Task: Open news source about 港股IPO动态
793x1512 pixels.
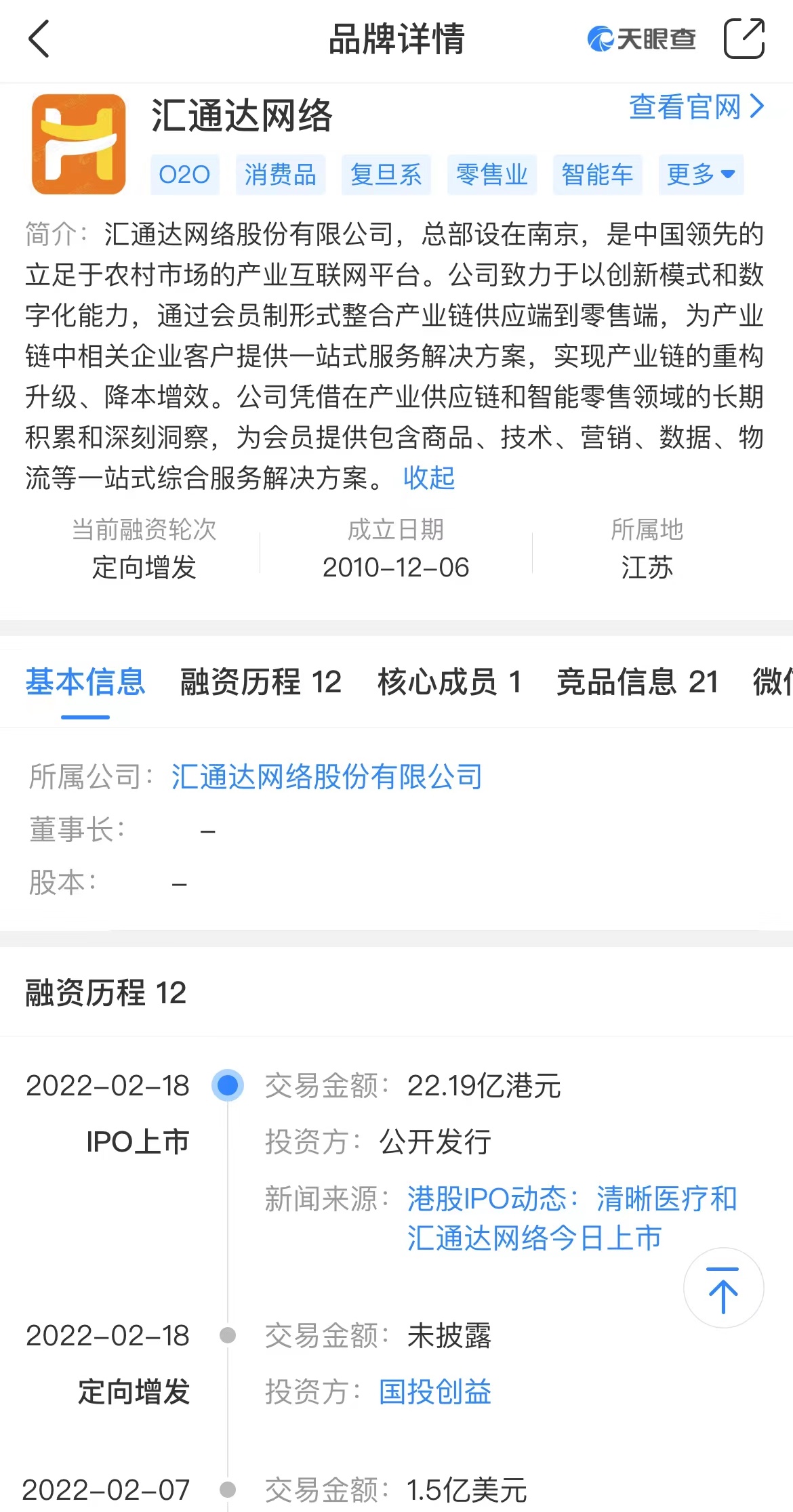Action: (571, 1218)
